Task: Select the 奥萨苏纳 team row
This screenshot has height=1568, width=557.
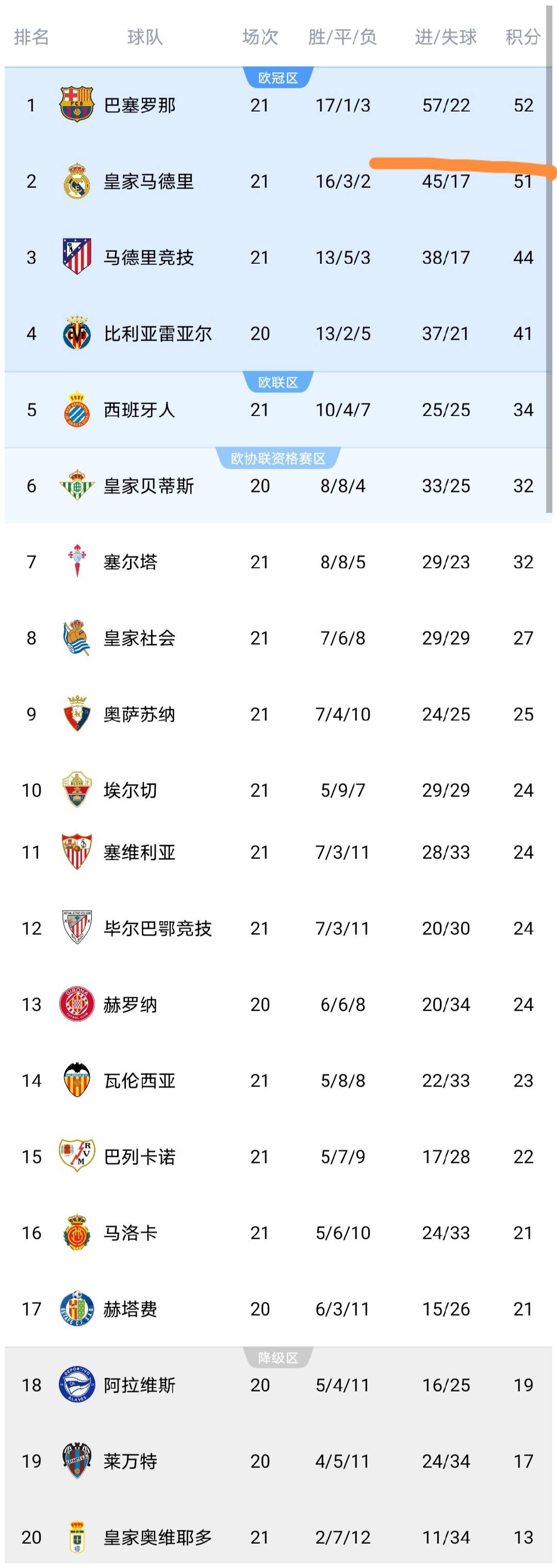Action: coord(139,714)
